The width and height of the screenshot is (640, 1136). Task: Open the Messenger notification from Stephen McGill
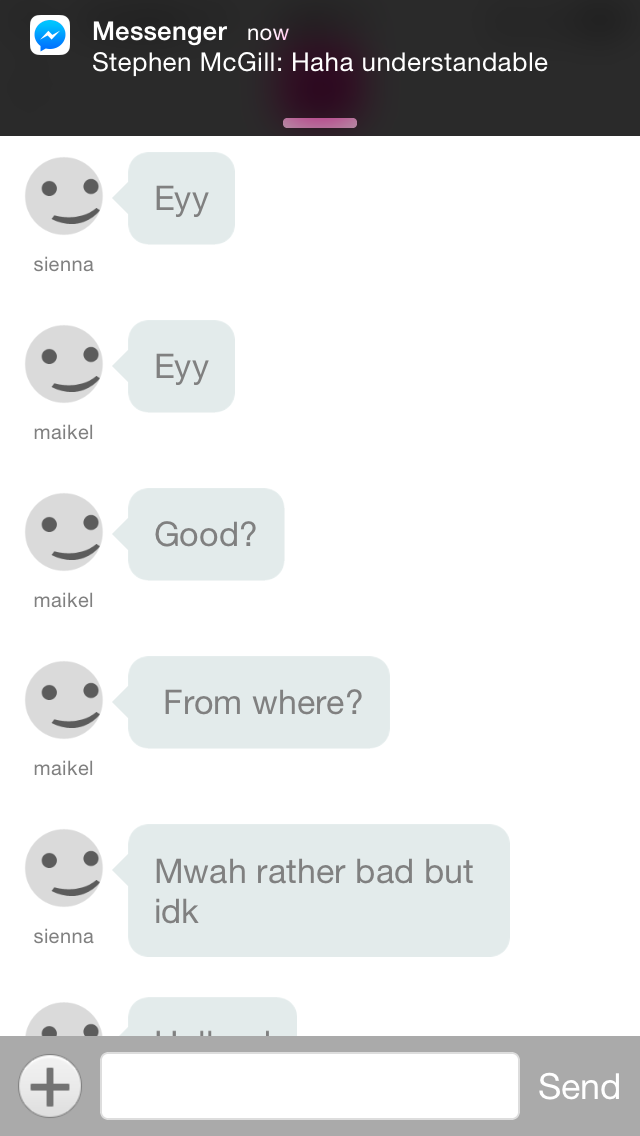tap(320, 50)
